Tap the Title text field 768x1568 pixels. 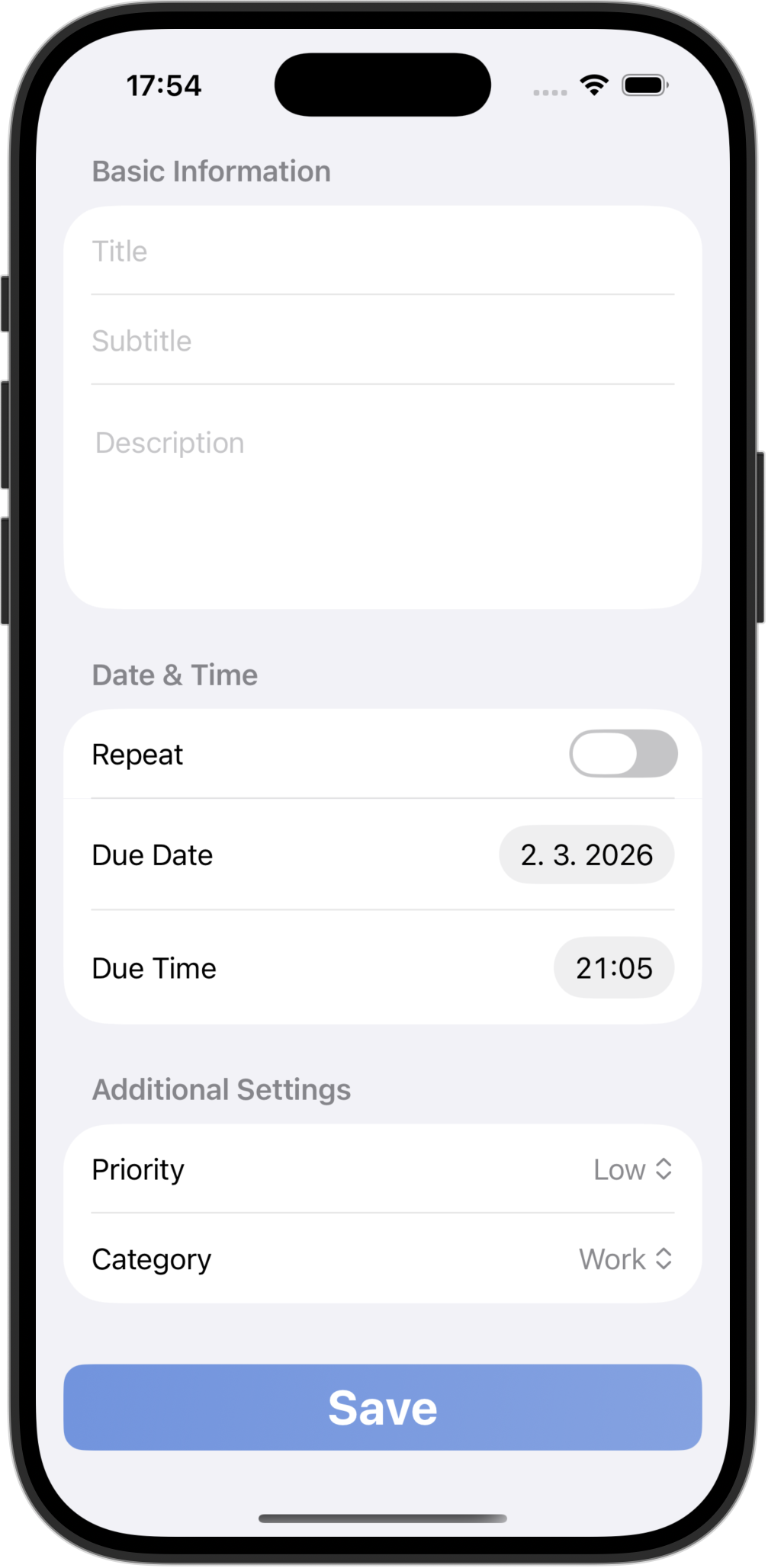(x=381, y=251)
